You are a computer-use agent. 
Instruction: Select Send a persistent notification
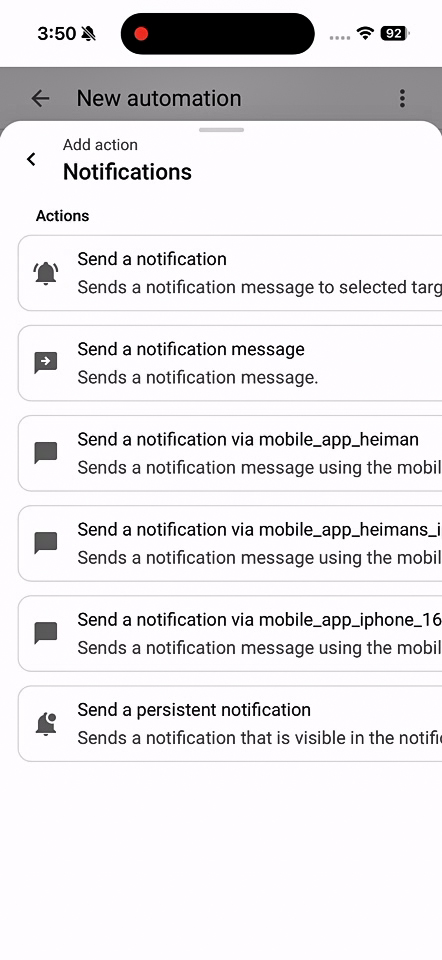230,724
